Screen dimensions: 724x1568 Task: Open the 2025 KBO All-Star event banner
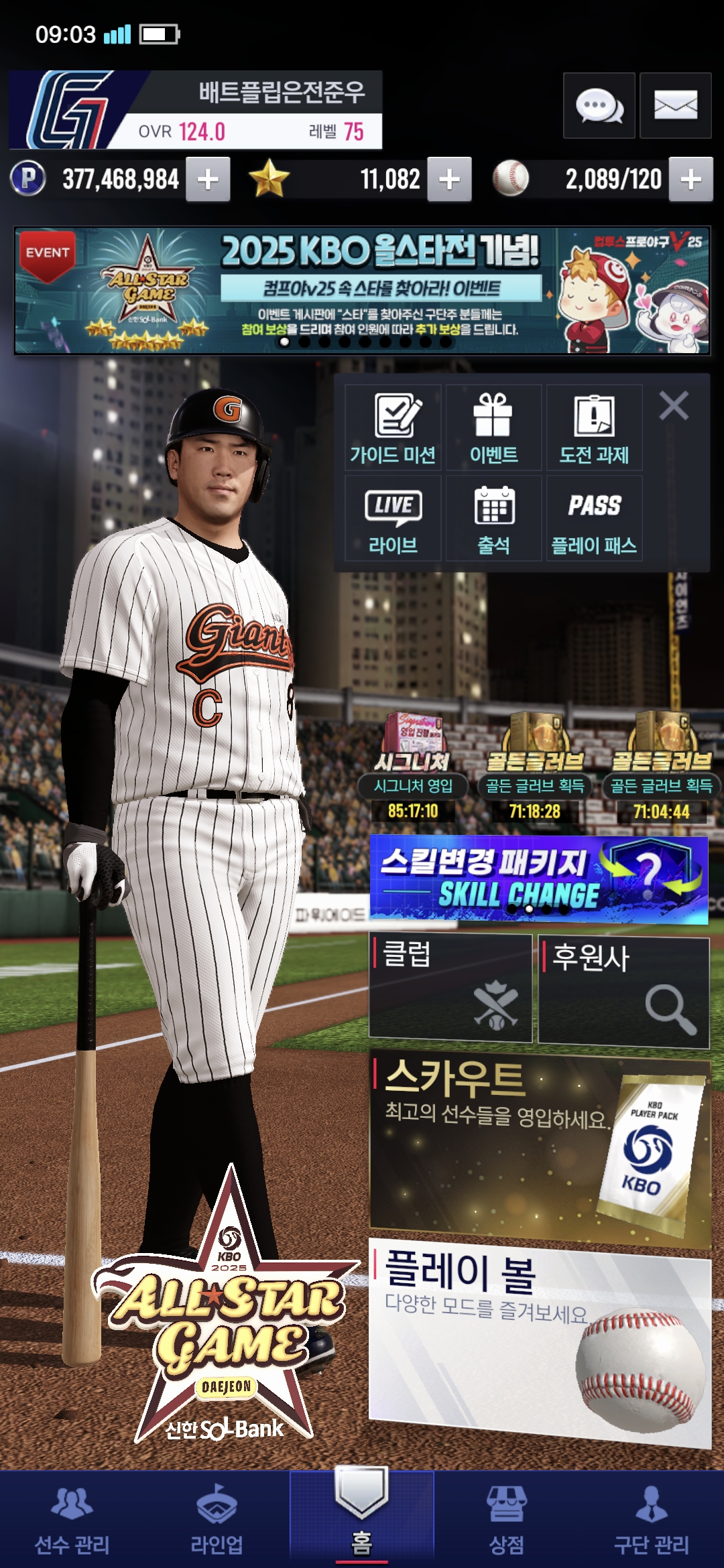362,290
